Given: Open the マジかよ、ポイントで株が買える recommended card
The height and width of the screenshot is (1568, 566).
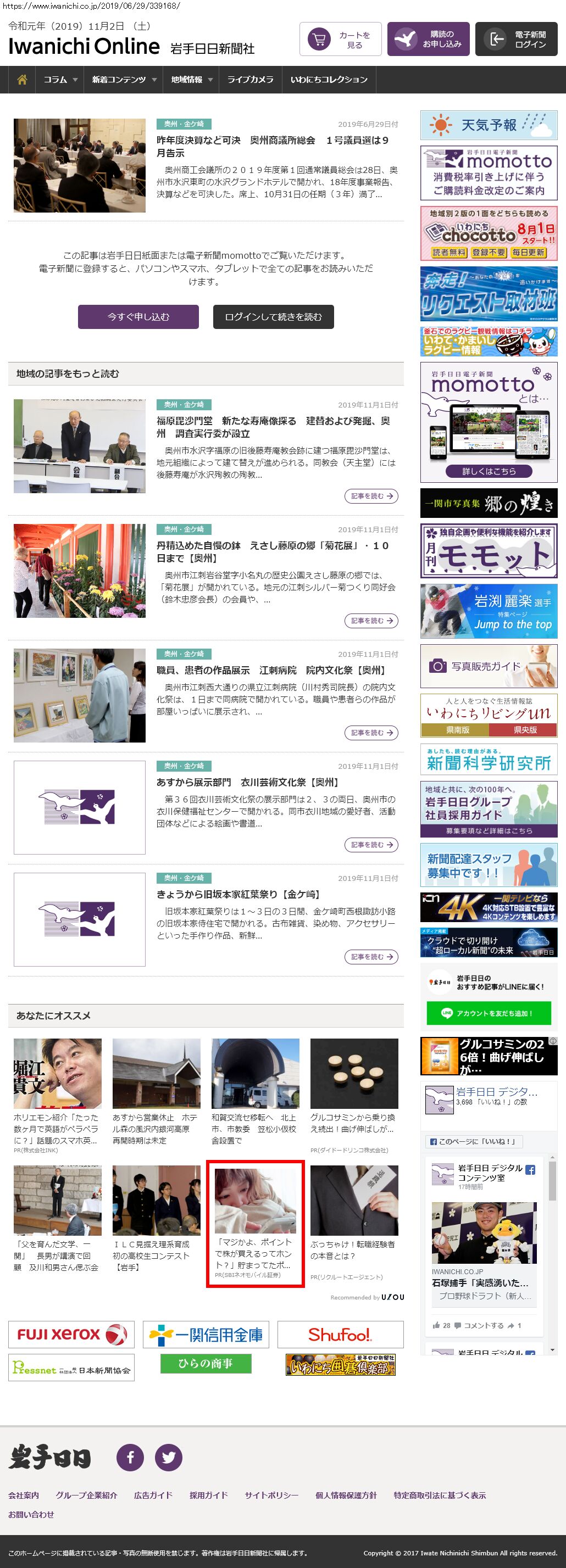Looking at the screenshot, I should coord(256,1225).
